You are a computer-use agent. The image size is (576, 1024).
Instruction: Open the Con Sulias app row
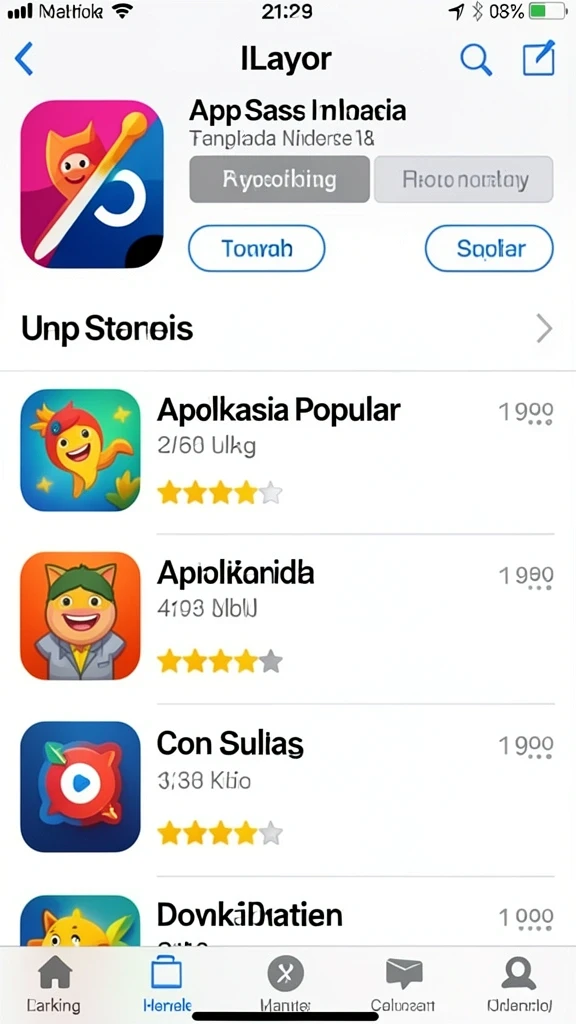287,787
